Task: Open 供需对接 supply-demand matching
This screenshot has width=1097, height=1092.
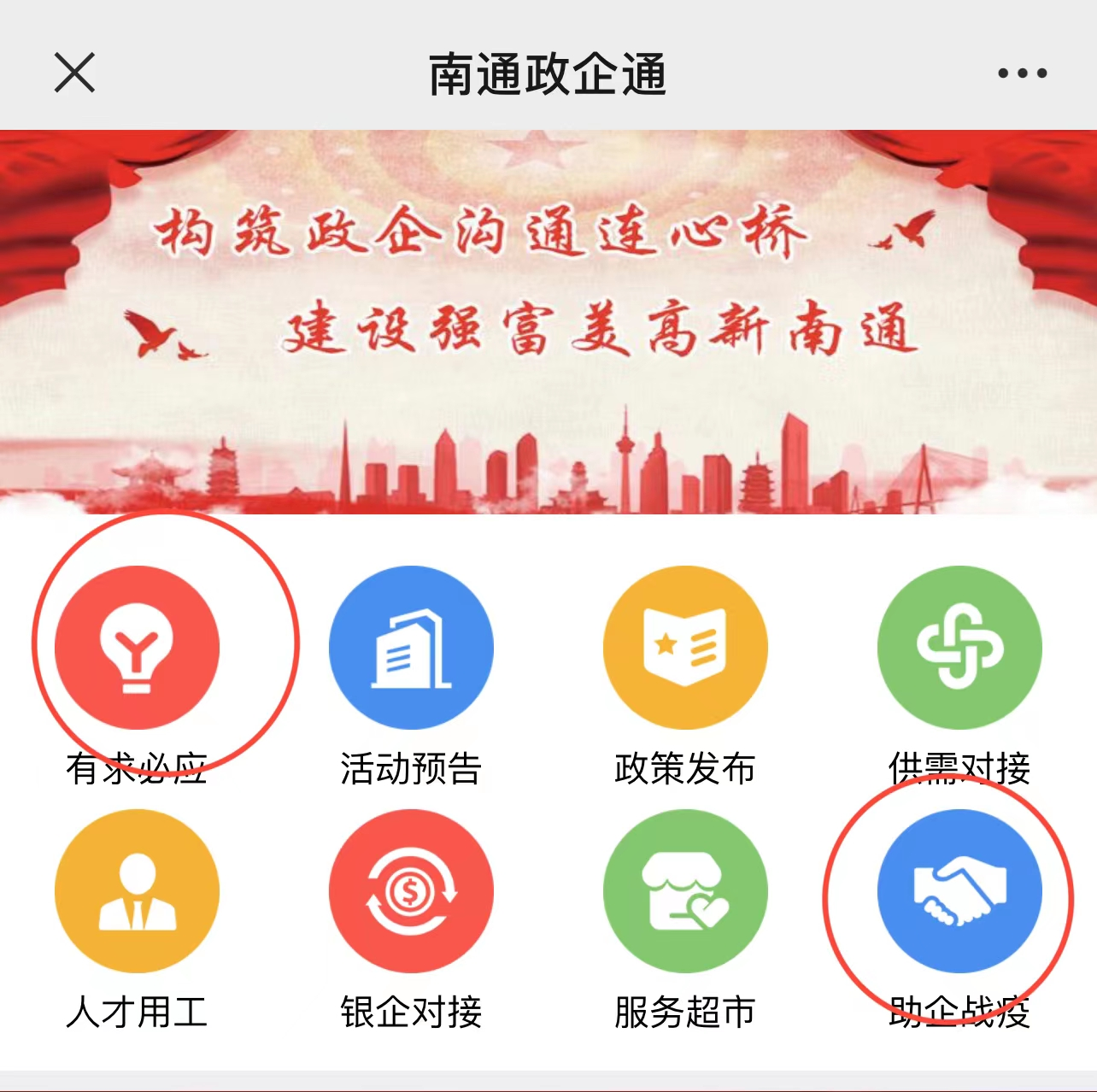Action: tap(959, 648)
